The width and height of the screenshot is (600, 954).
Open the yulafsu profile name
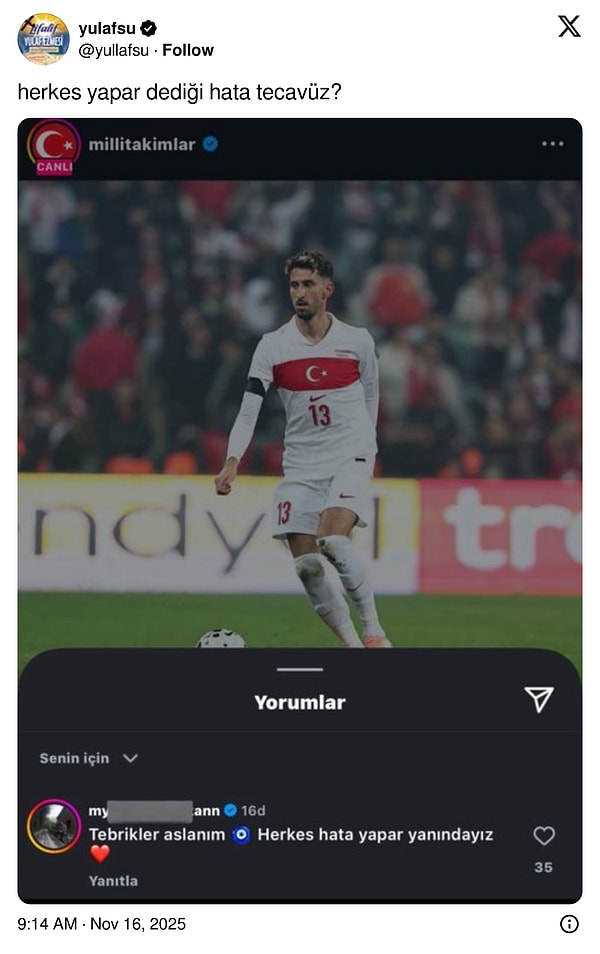point(107,28)
